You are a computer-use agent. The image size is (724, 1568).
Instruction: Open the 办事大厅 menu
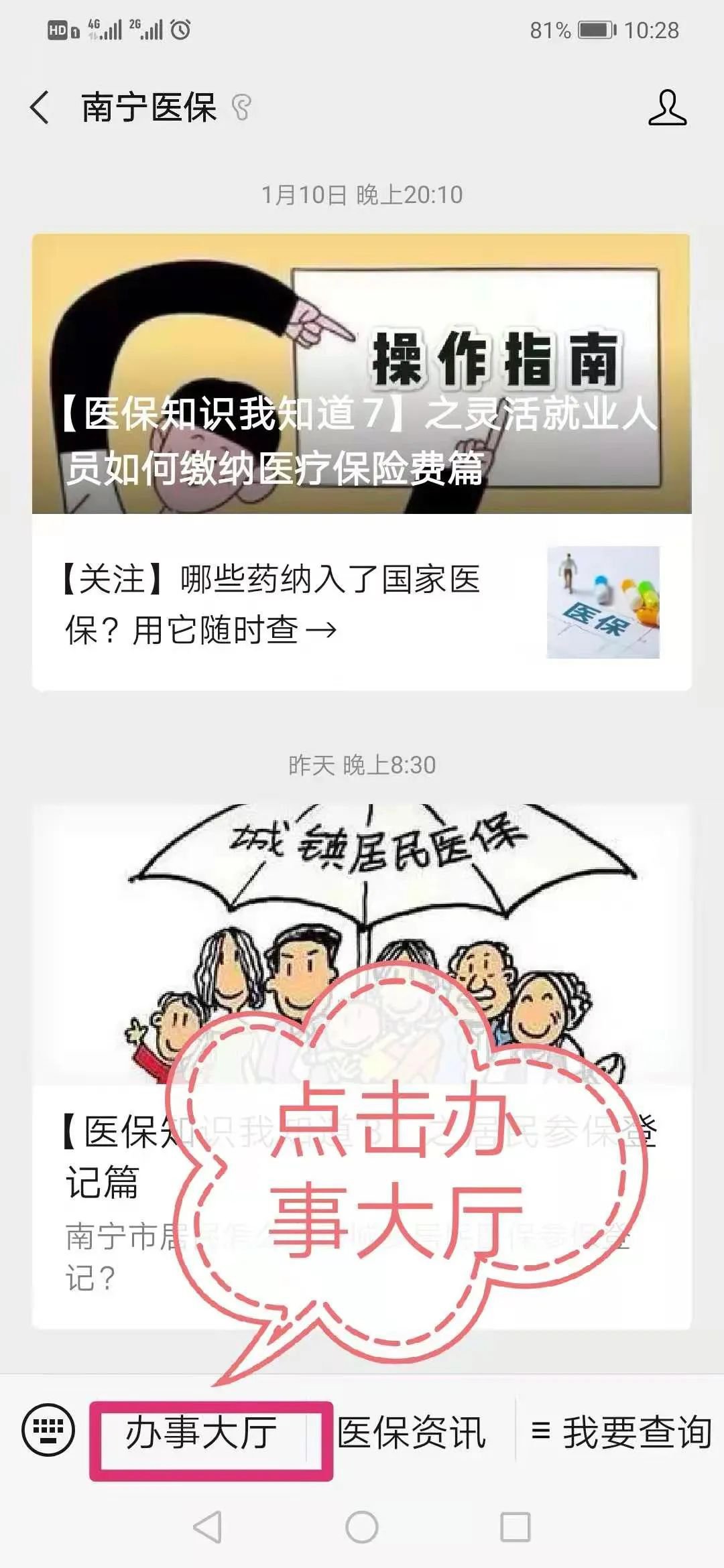pos(201,1433)
